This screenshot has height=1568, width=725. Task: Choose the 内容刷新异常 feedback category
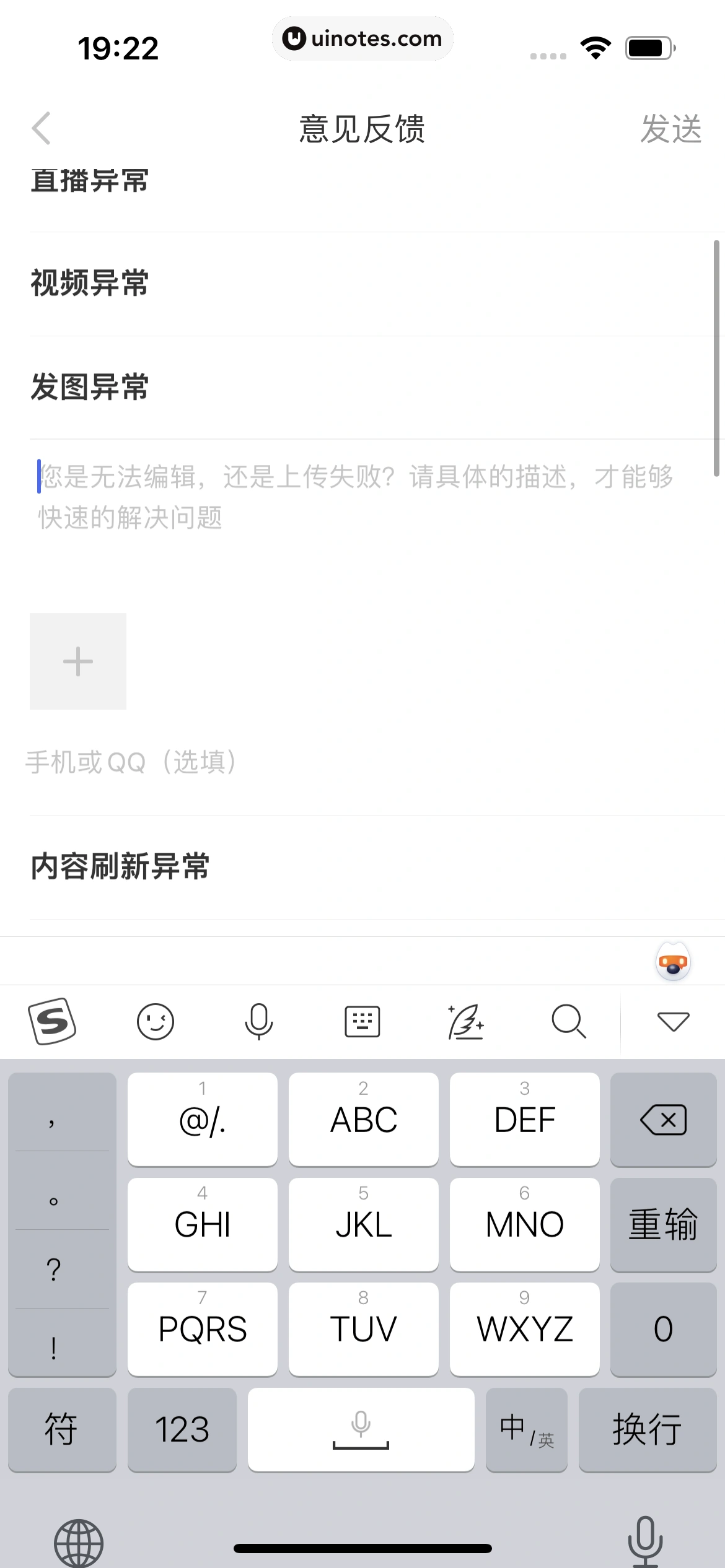click(120, 867)
